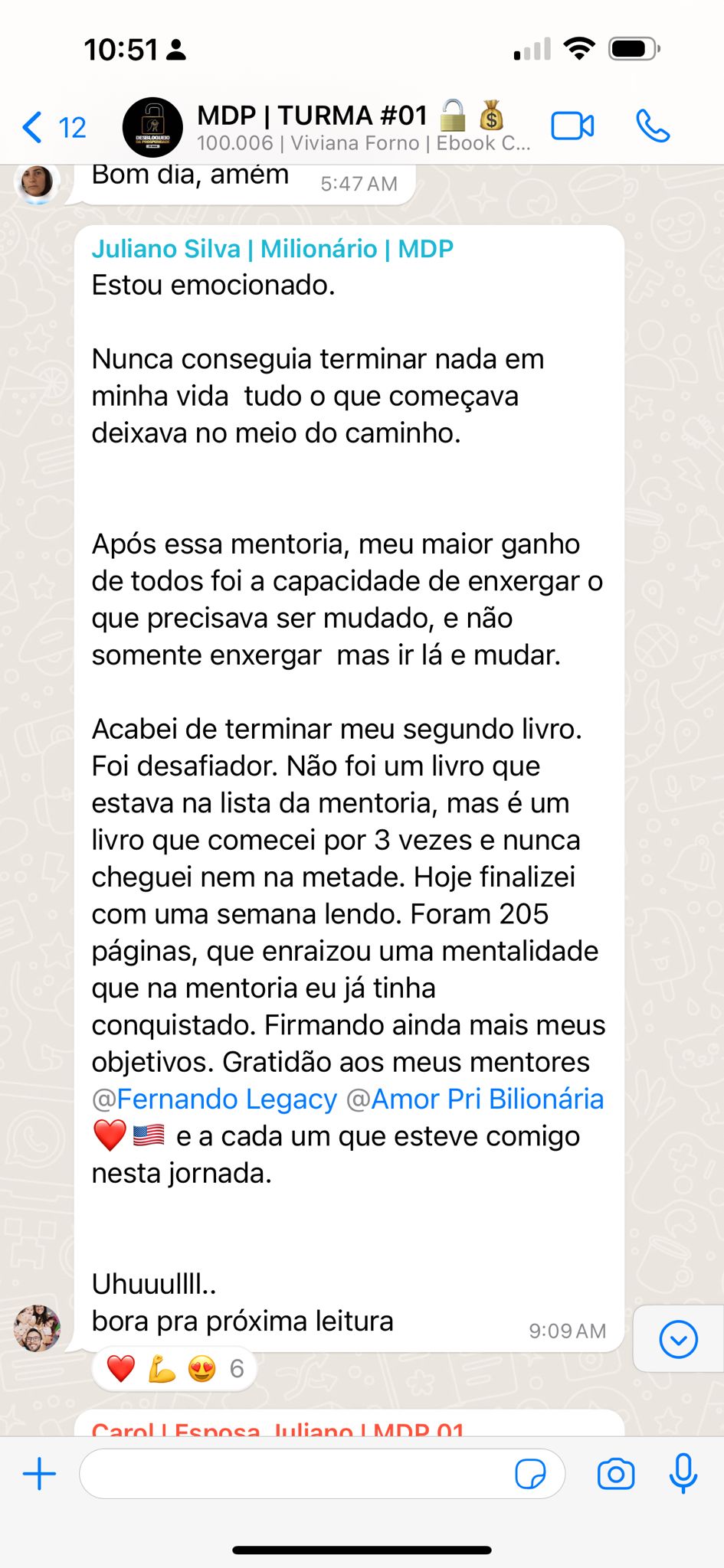Viewport: 724px width, 1568px height.
Task: Open Juliano Silva's profile picture
Action: [37, 1328]
